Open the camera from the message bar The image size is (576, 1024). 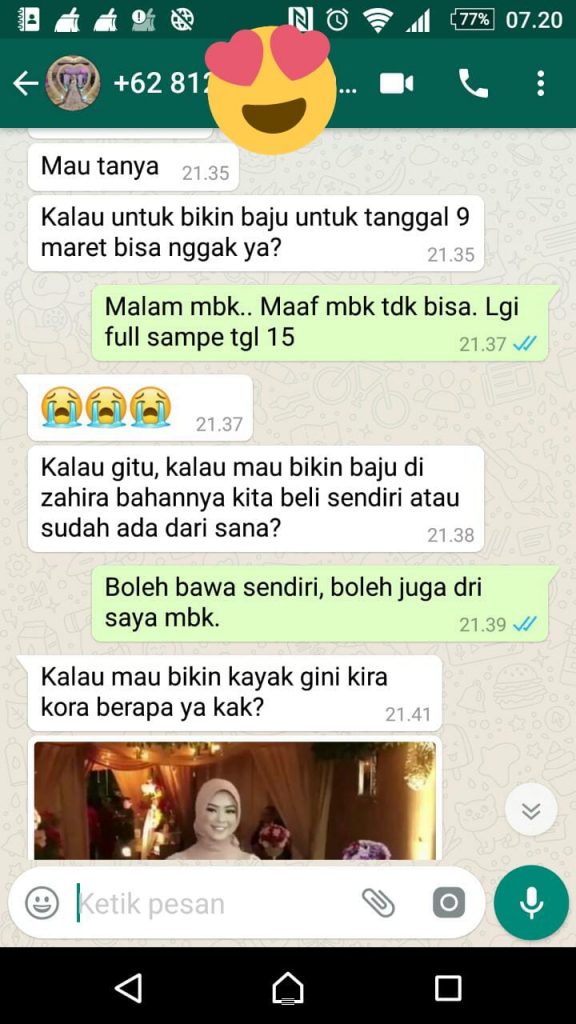[x=449, y=903]
